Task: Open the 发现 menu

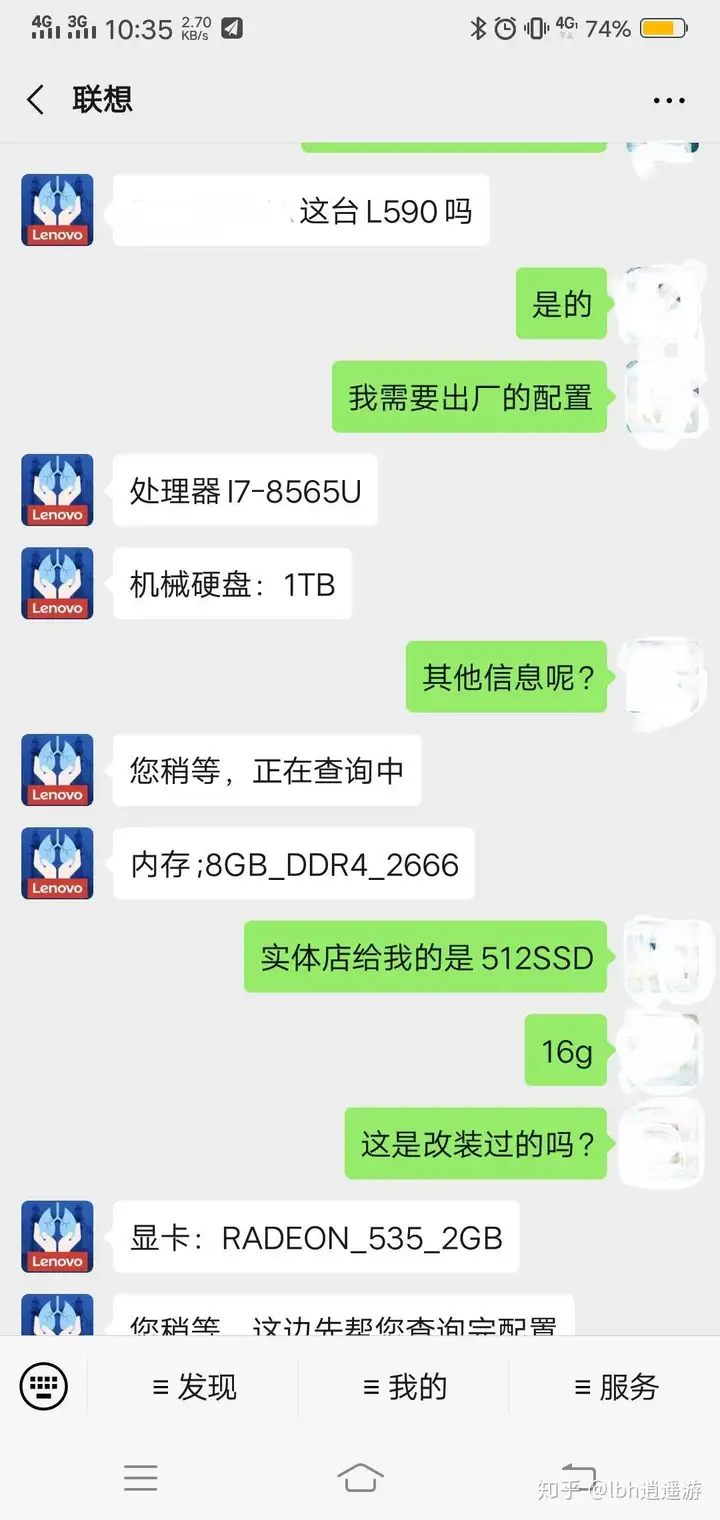Action: 194,1387
